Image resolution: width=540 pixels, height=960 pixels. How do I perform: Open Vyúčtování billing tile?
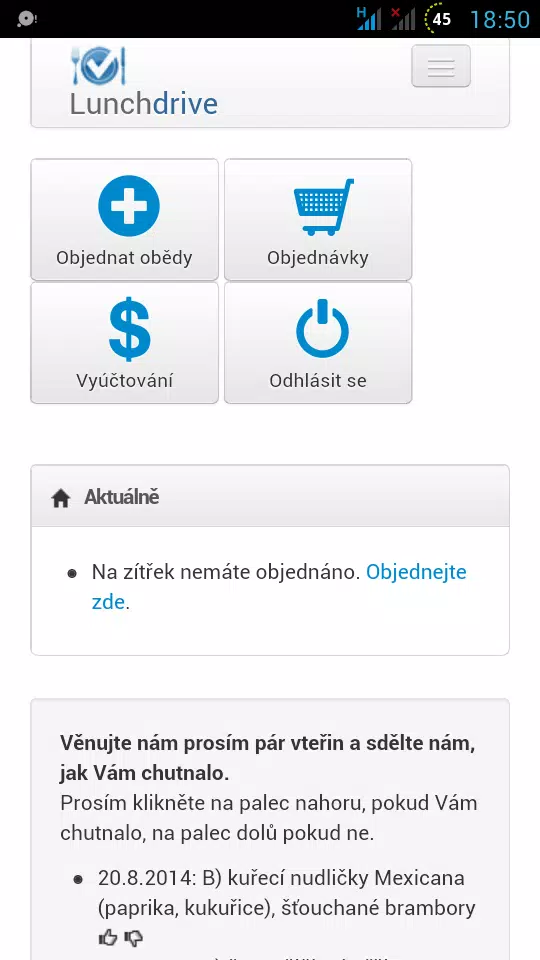point(124,343)
